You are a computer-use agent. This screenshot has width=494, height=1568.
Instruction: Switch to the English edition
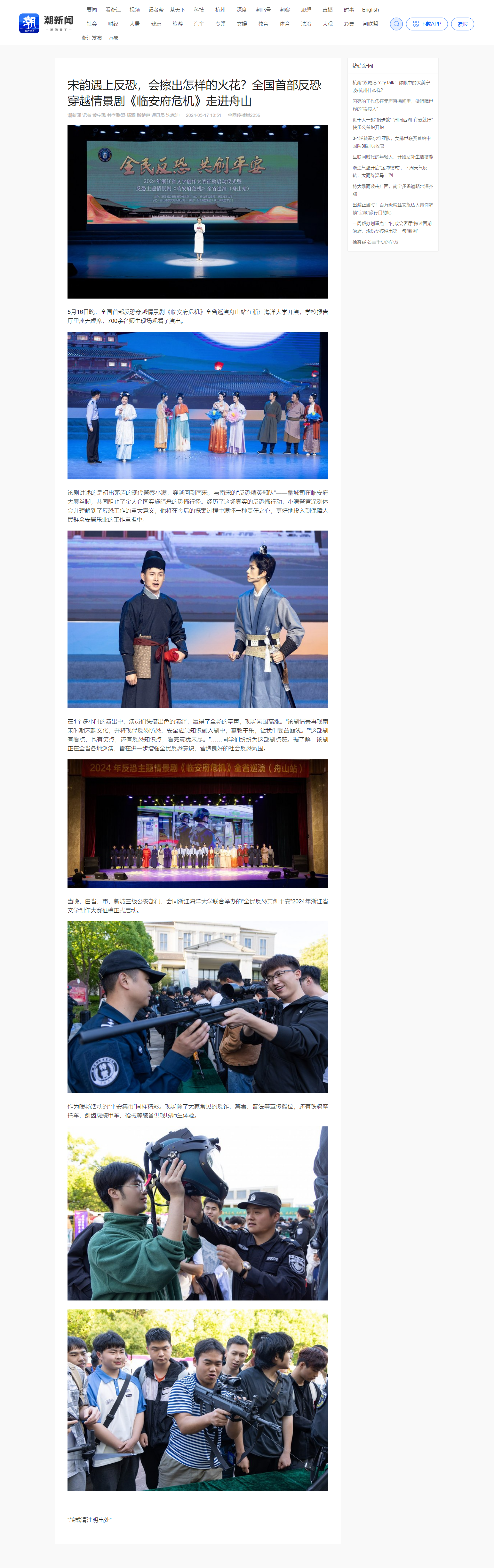370,10
